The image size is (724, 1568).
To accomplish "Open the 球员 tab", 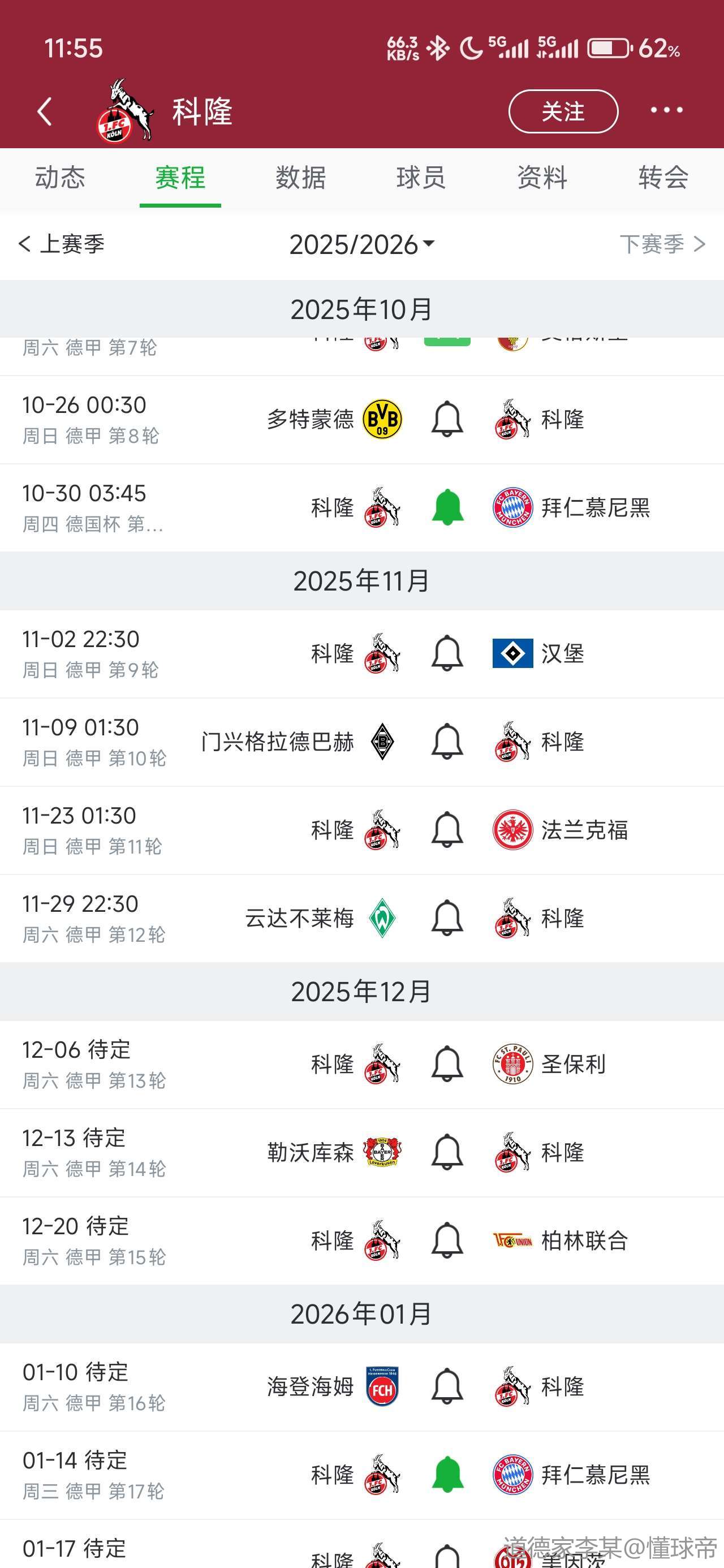I will coord(421,178).
